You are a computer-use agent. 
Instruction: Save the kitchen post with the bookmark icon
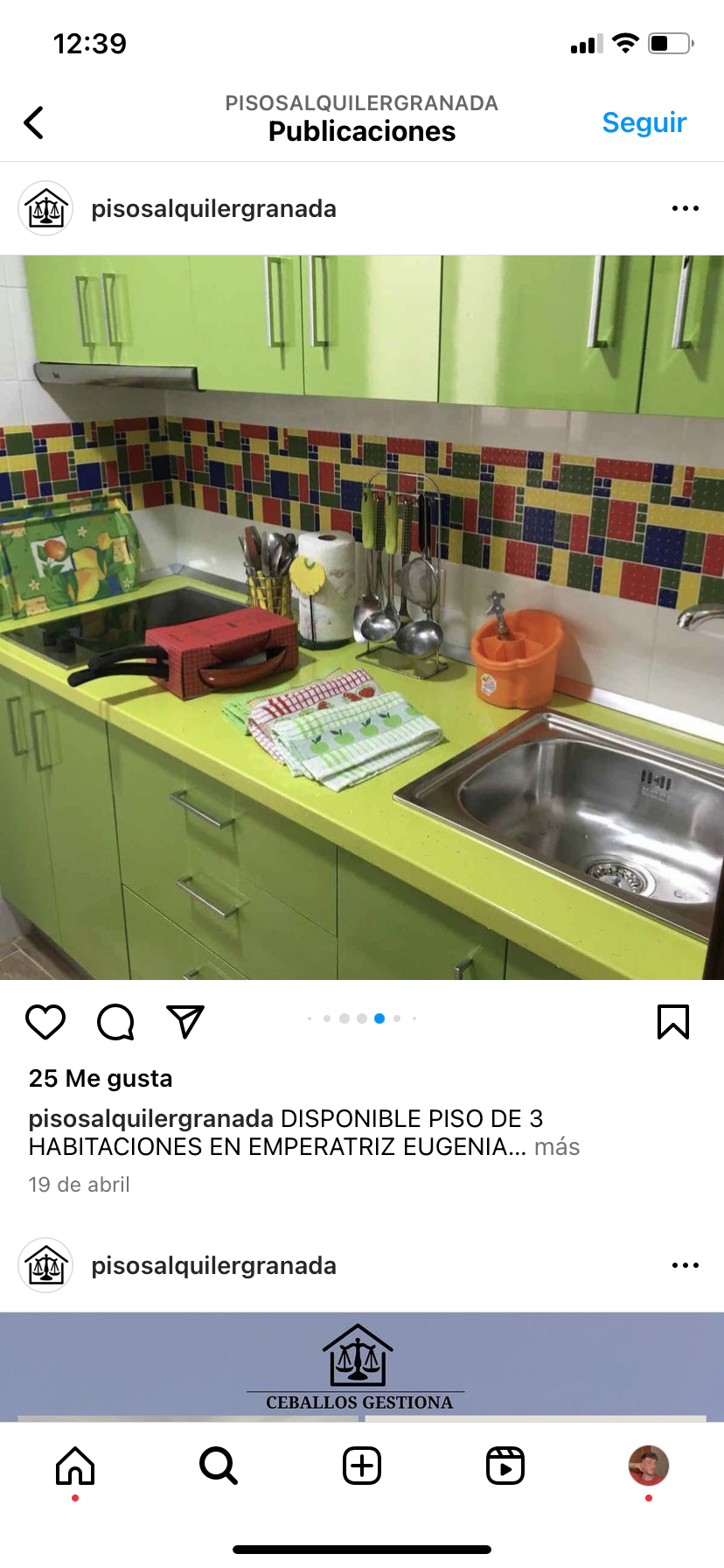point(672,1021)
